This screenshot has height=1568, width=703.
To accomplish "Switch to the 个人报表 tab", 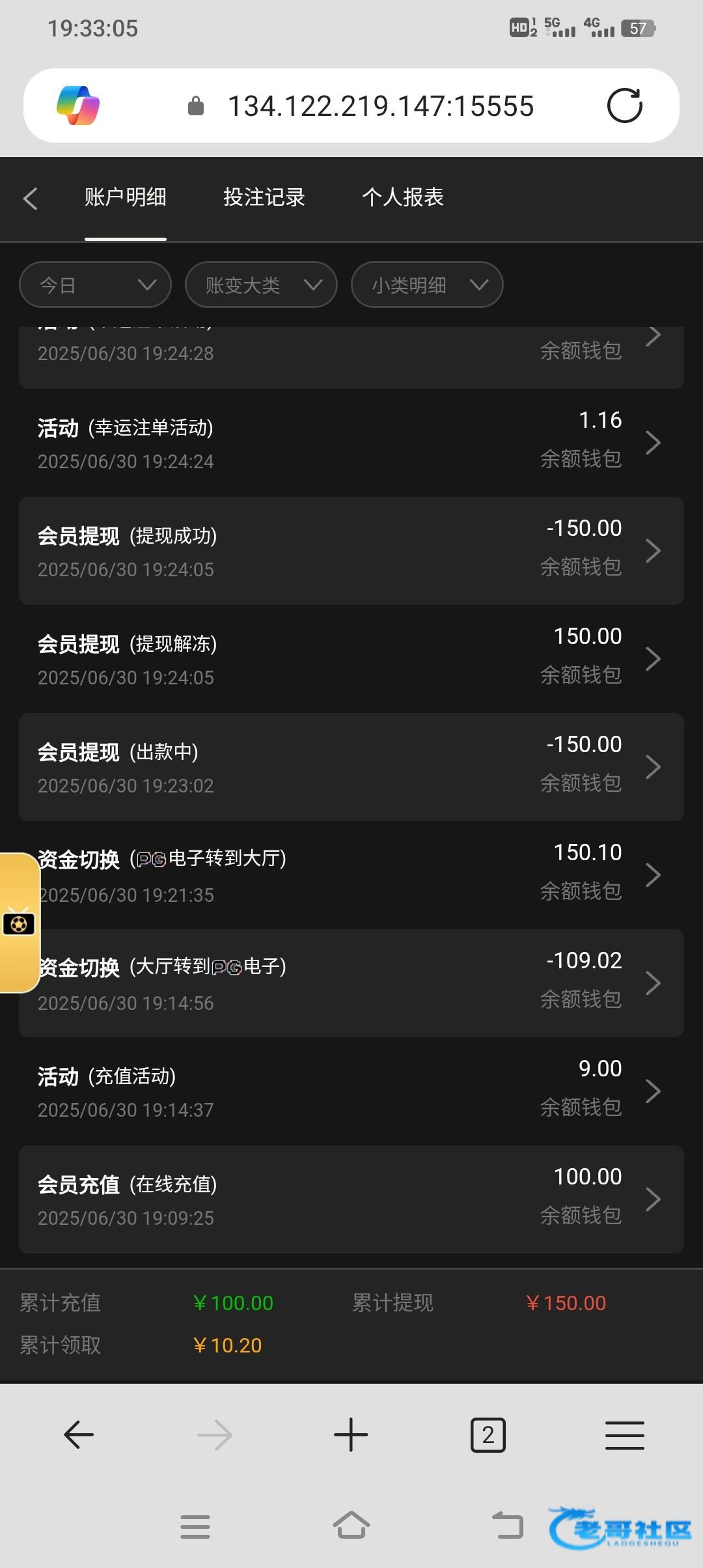I will pos(403,197).
